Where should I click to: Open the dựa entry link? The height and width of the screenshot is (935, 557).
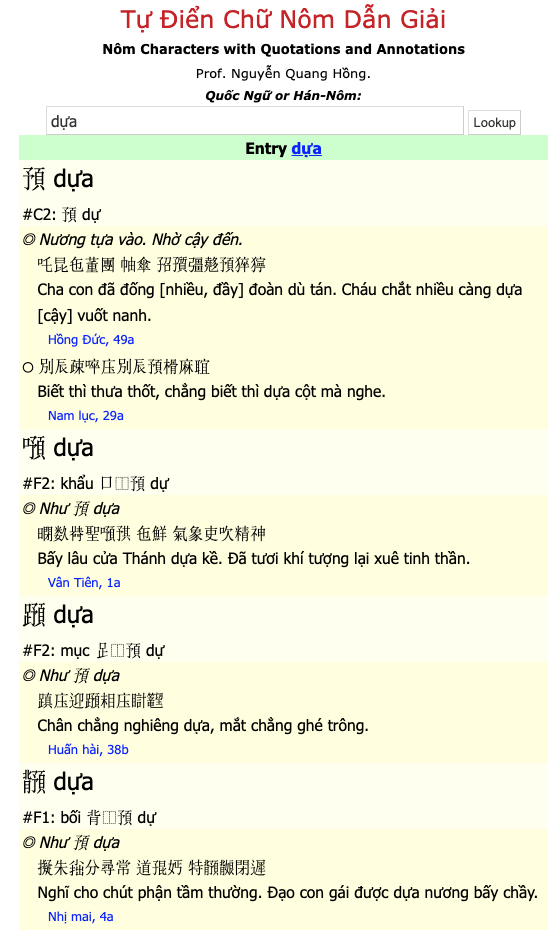tap(307, 148)
